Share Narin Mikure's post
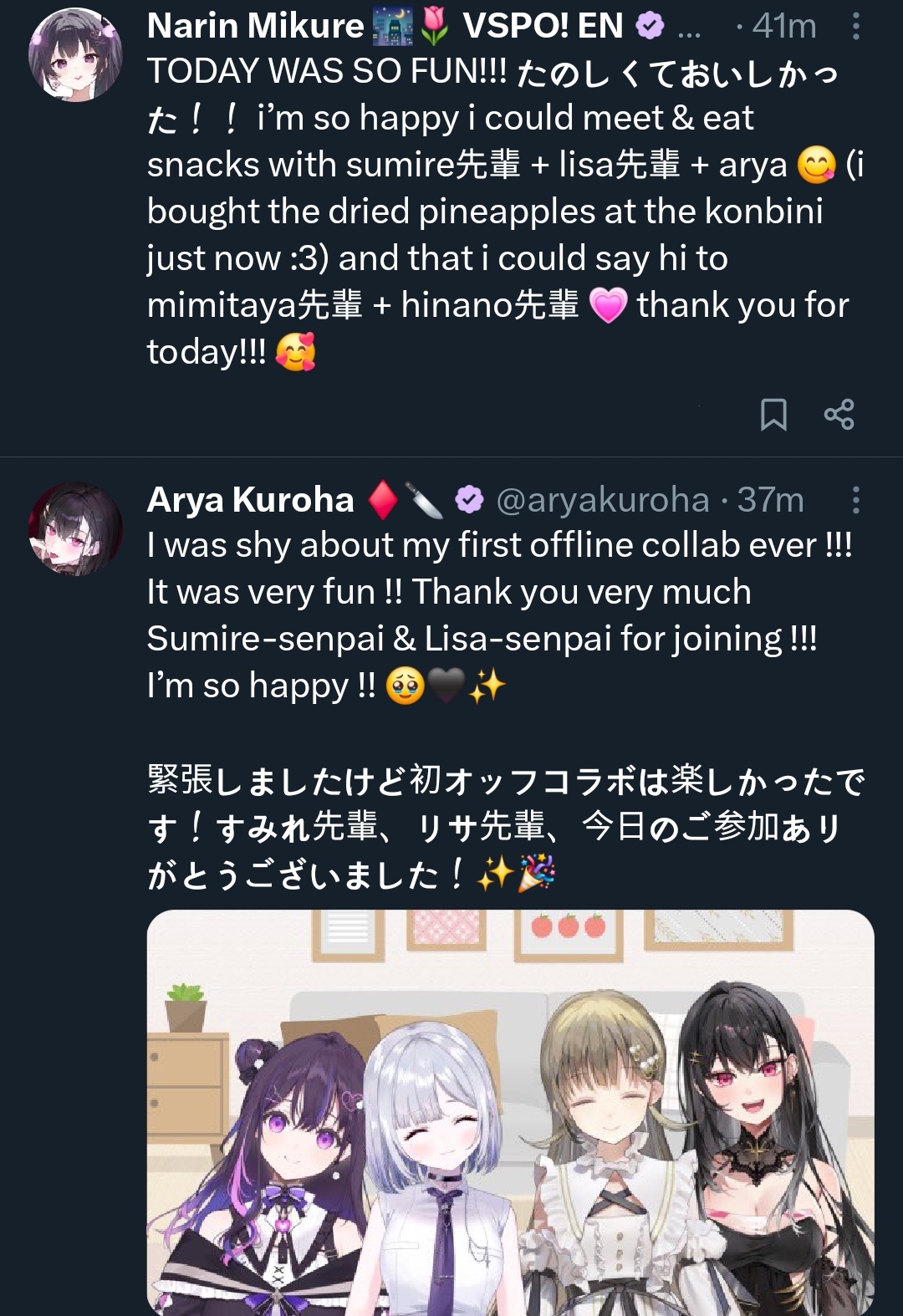The height and width of the screenshot is (1316, 903). click(x=839, y=414)
